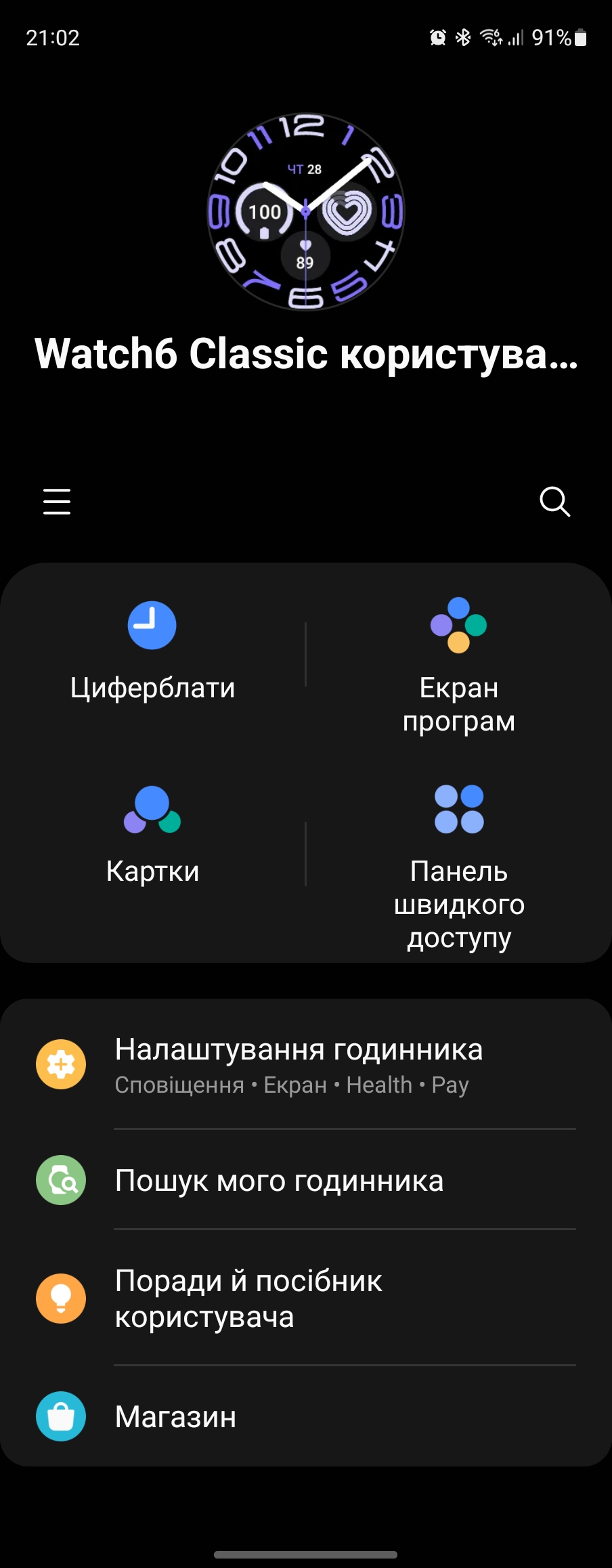Open the hamburger menu
Screen dimensions: 612x1568
[x=57, y=502]
